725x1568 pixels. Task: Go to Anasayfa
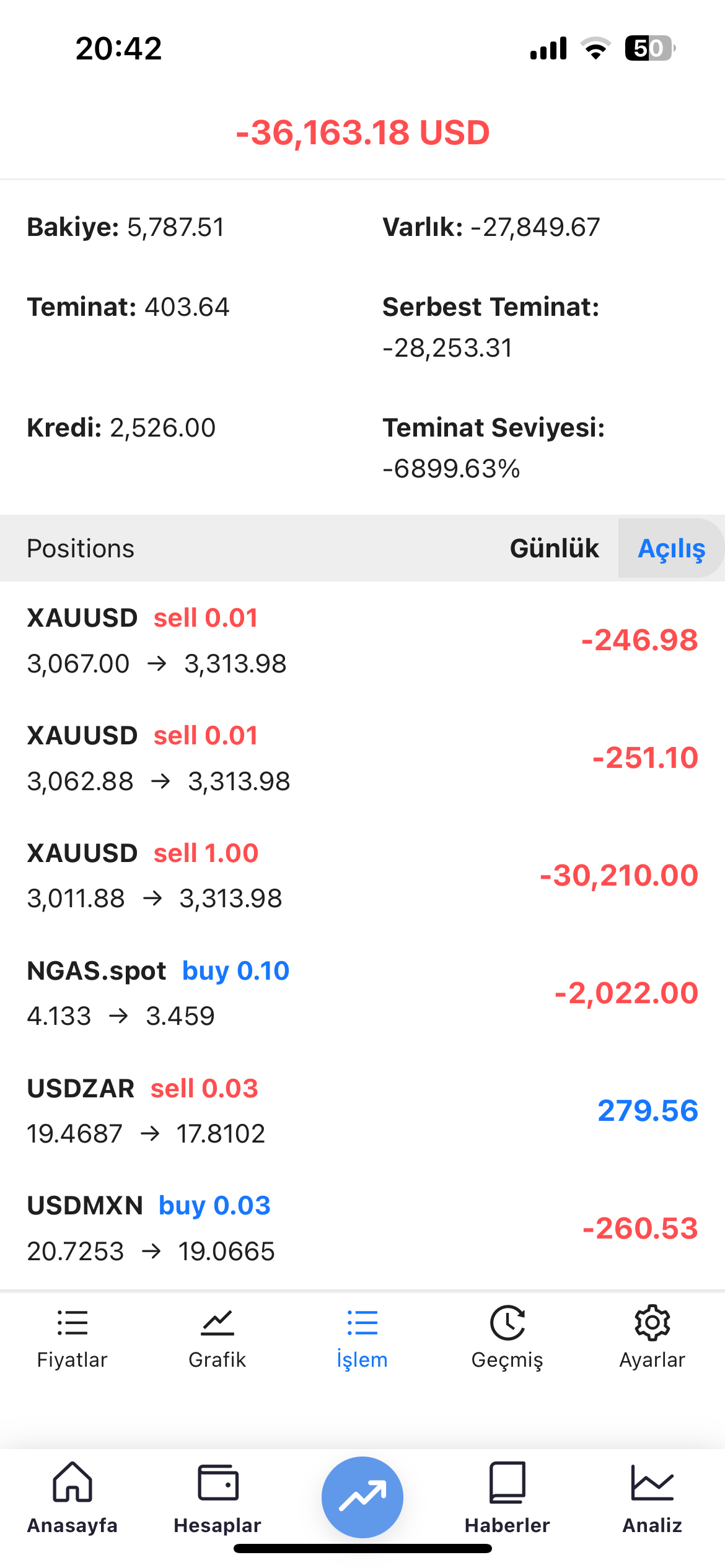point(72,1498)
